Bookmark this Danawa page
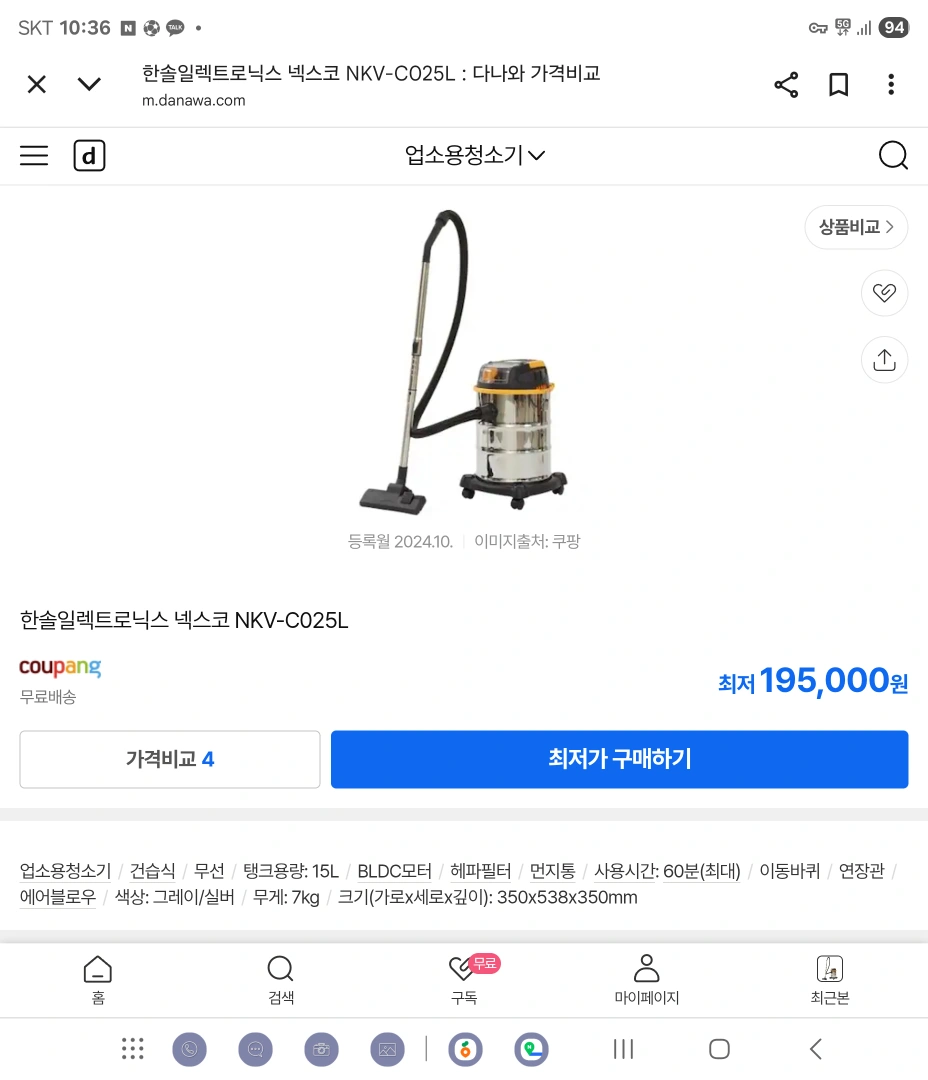This screenshot has width=928, height=1080. (838, 85)
